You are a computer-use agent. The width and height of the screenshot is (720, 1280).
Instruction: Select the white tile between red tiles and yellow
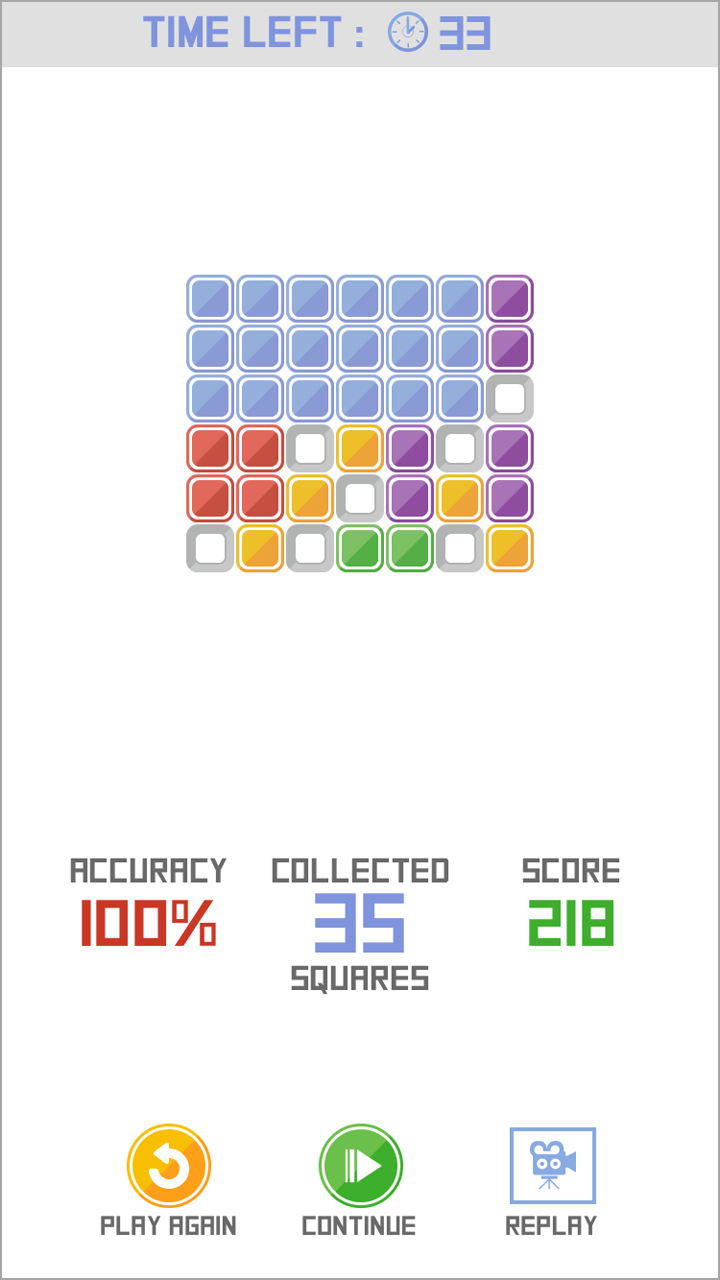point(309,446)
